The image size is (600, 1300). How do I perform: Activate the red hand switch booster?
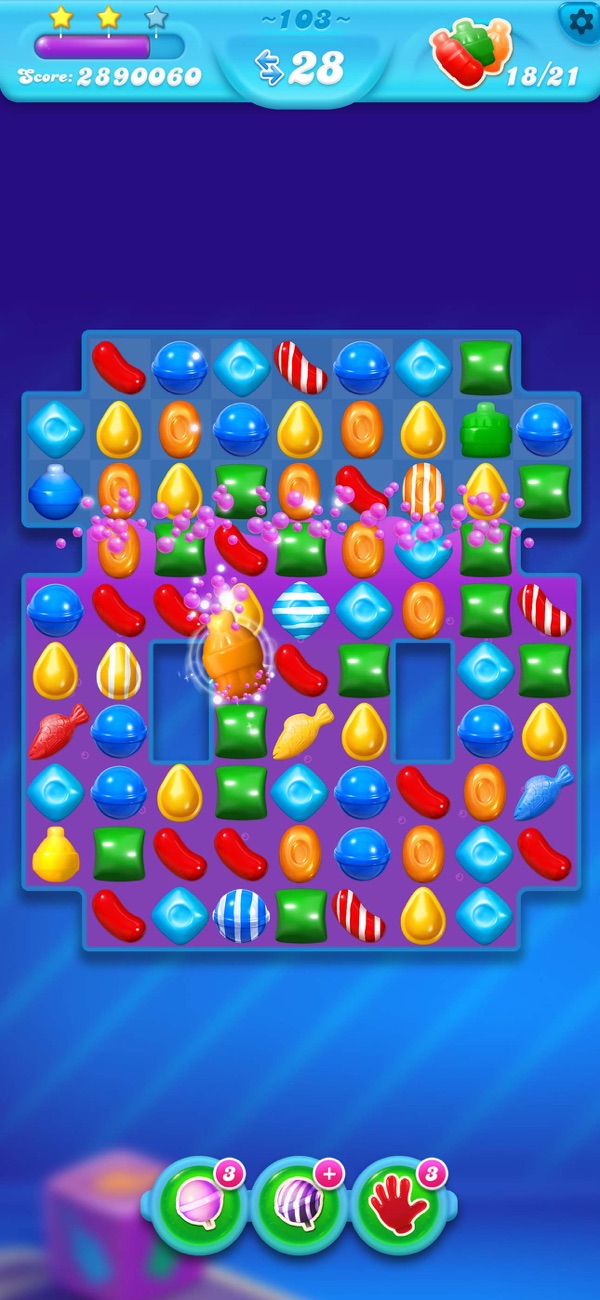(399, 1204)
